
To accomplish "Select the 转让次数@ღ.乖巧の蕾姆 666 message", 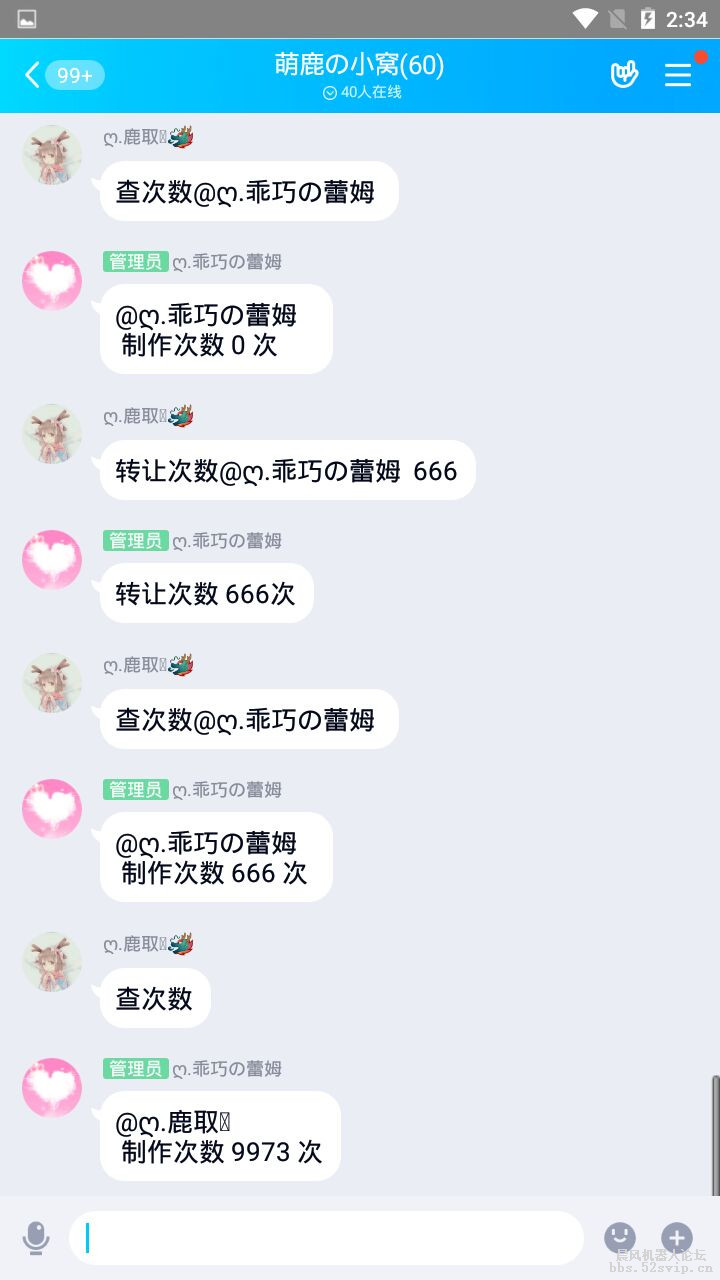I will coord(287,469).
